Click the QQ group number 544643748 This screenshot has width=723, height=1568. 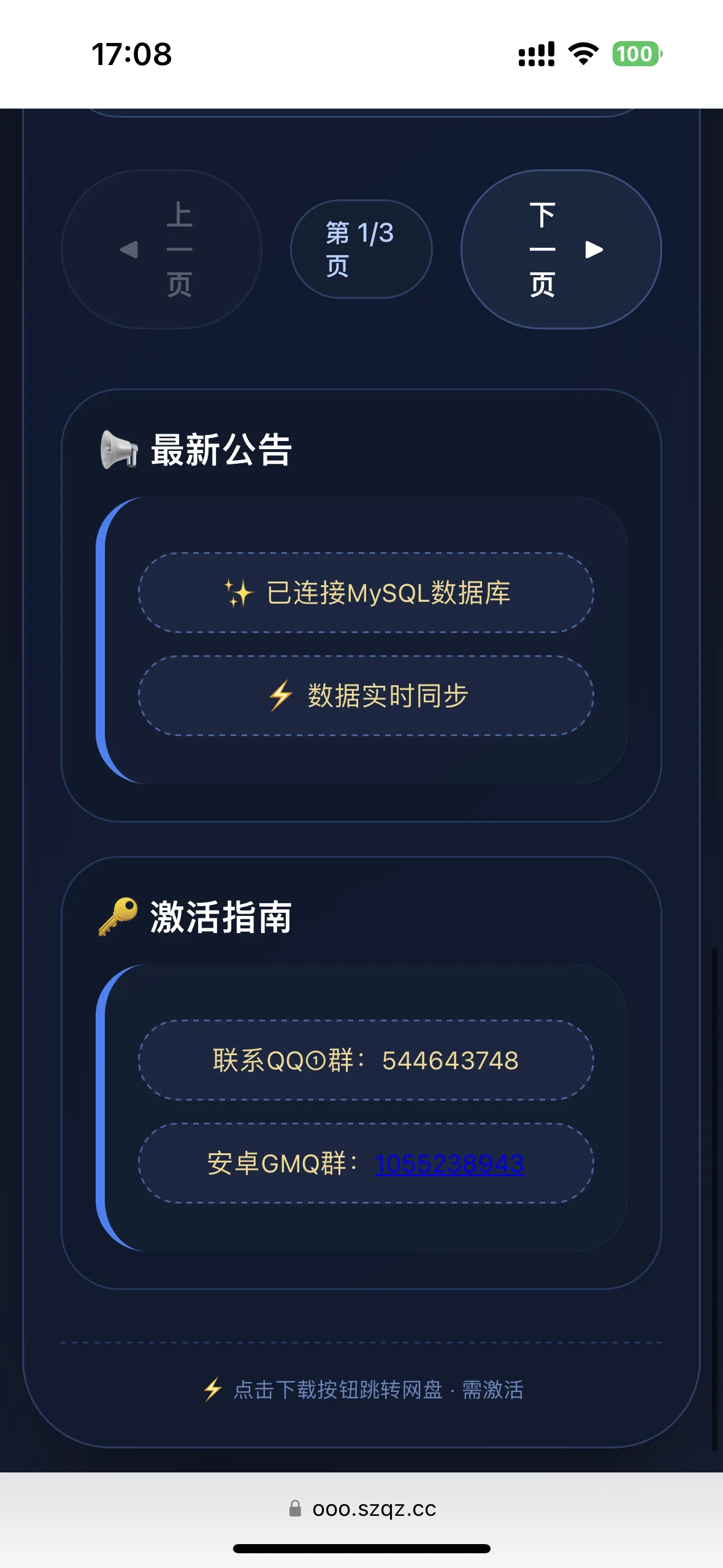451,1061
